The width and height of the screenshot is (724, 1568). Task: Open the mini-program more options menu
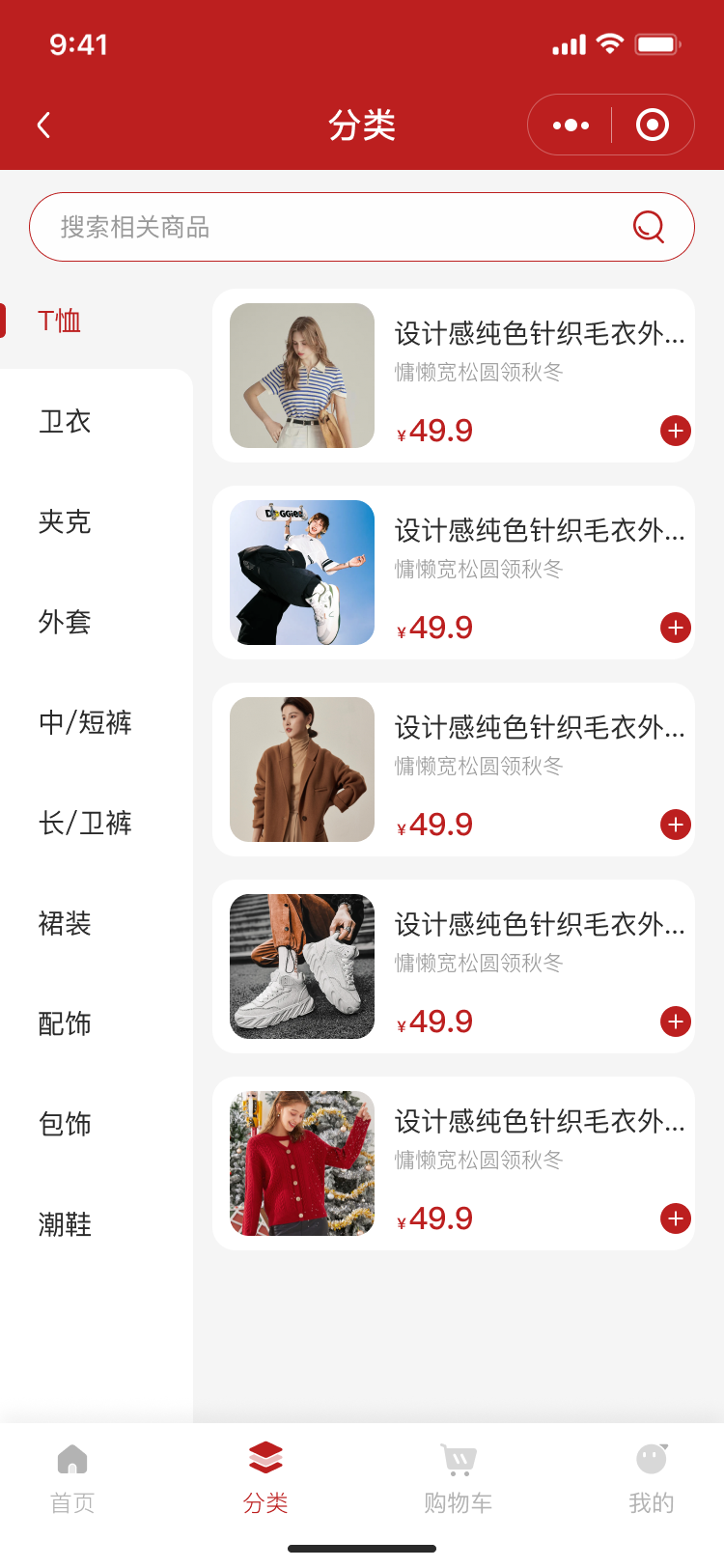(x=571, y=125)
